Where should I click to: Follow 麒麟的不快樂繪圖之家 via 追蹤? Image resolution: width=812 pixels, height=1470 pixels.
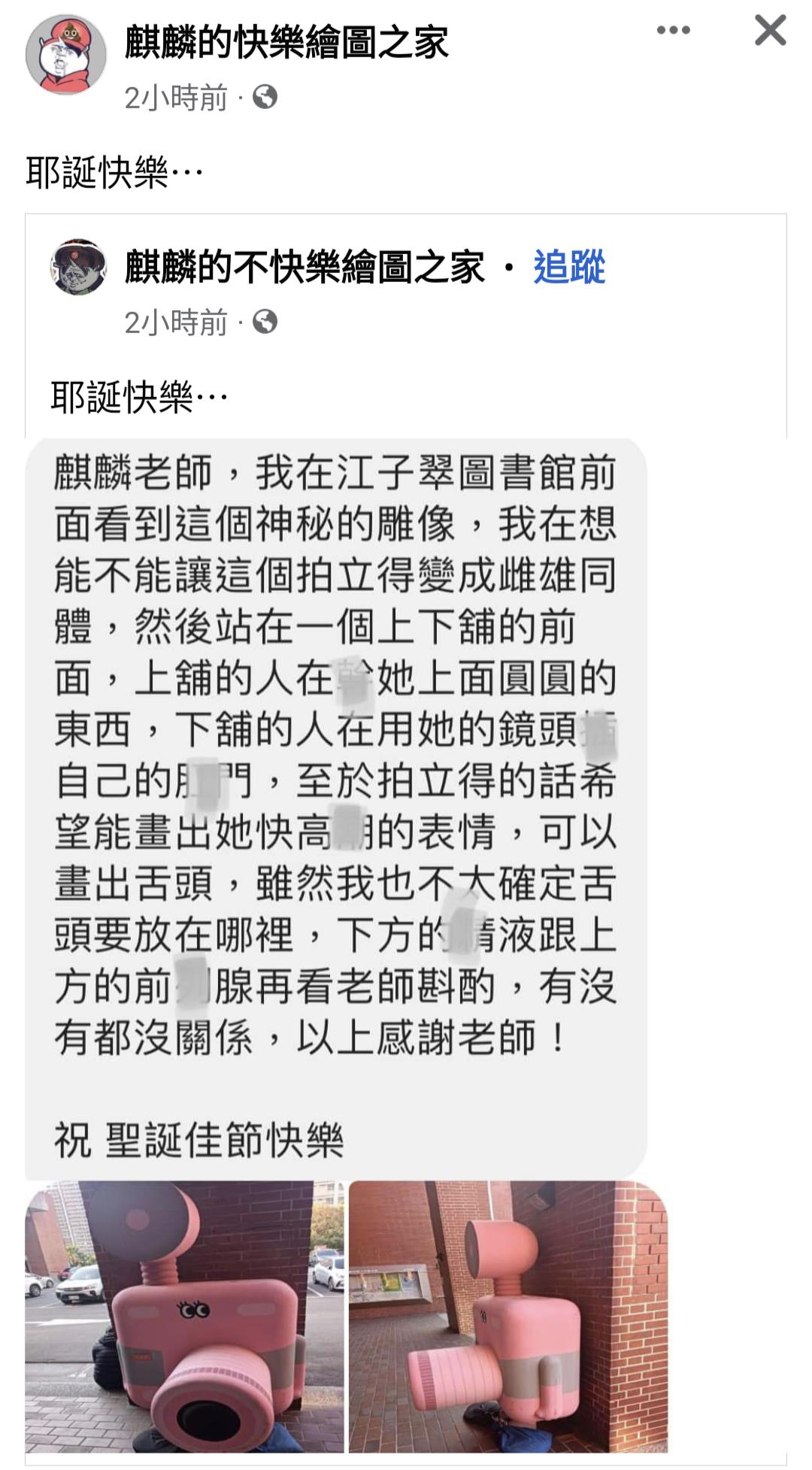[569, 267]
